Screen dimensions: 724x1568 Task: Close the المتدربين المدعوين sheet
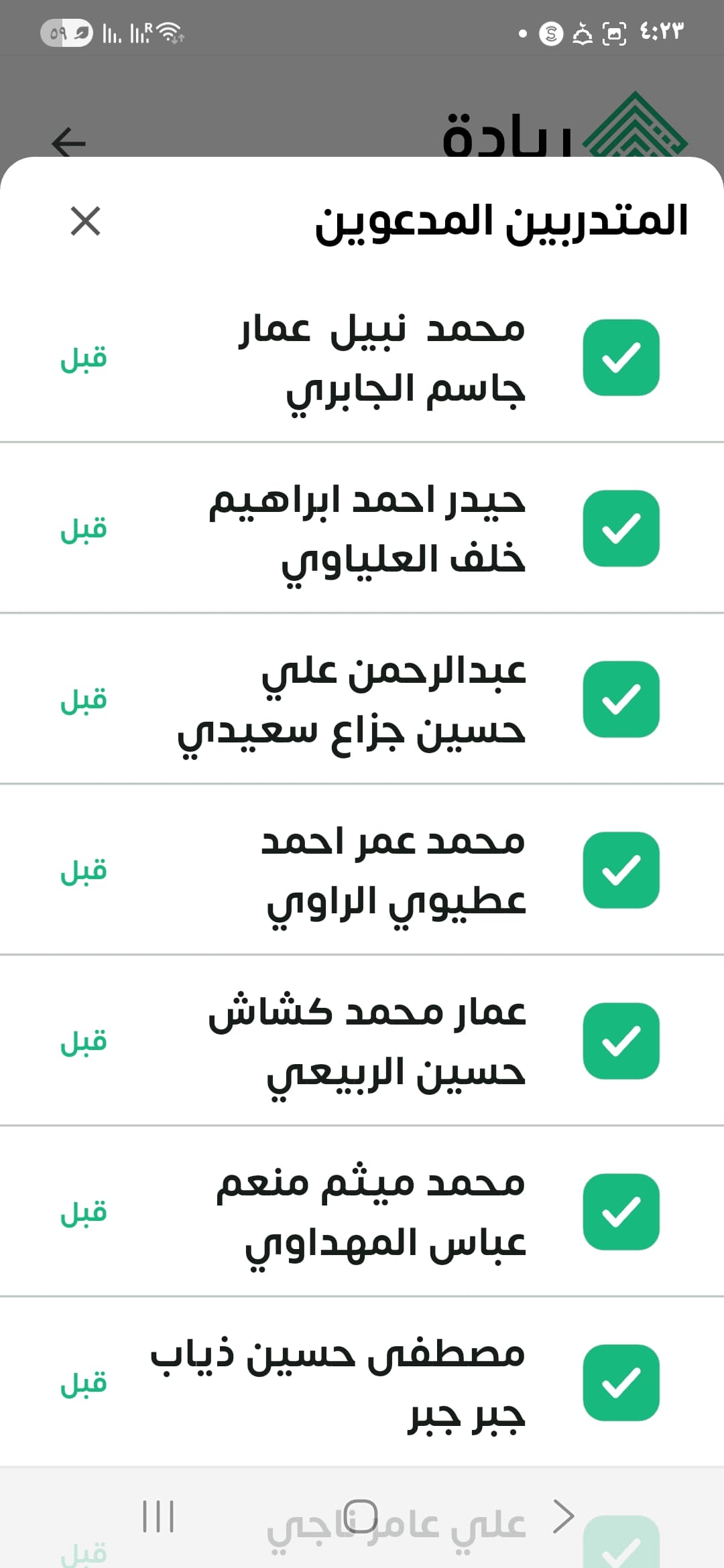85,221
